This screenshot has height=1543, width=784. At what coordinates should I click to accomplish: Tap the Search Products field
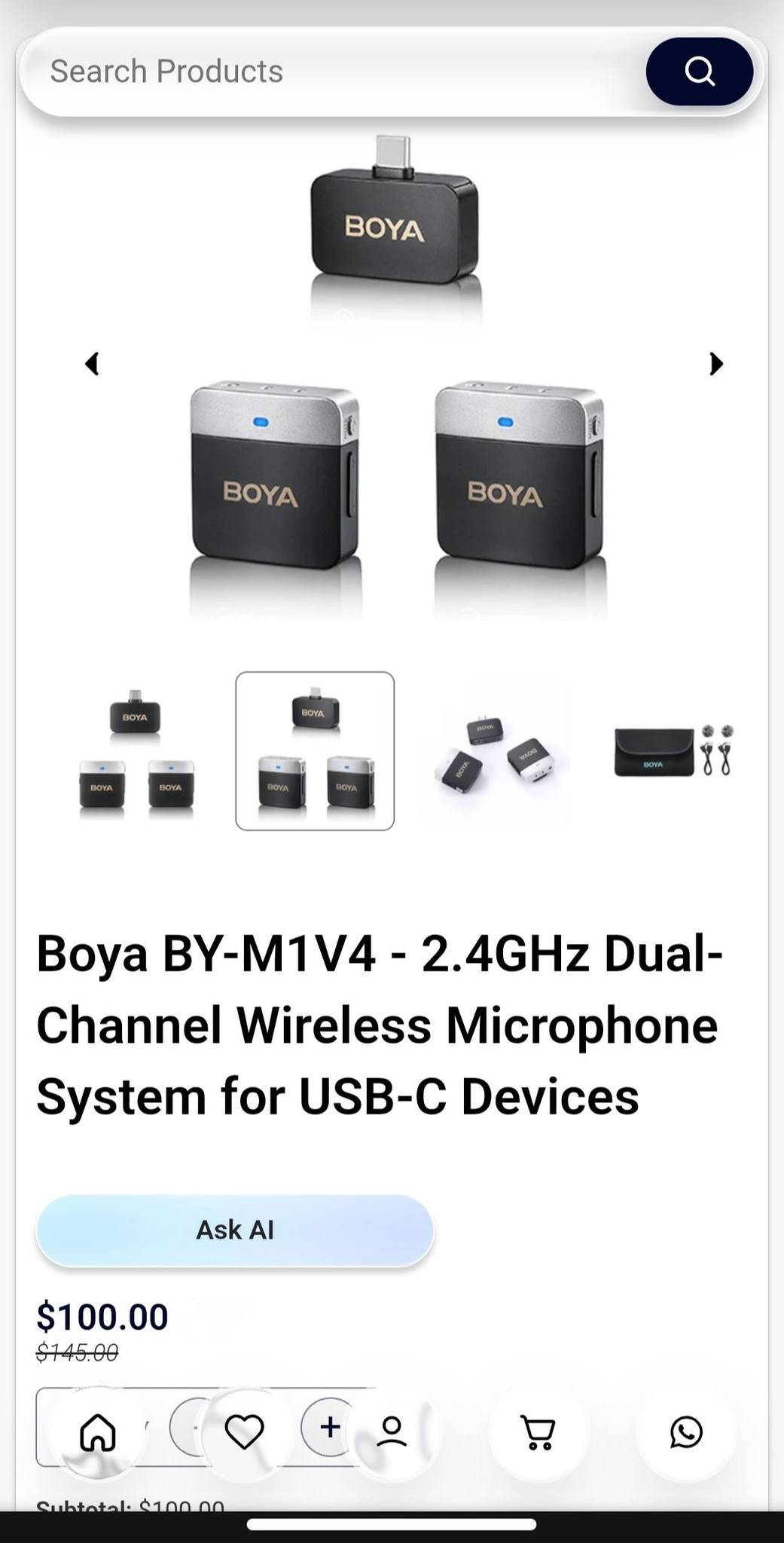331,72
